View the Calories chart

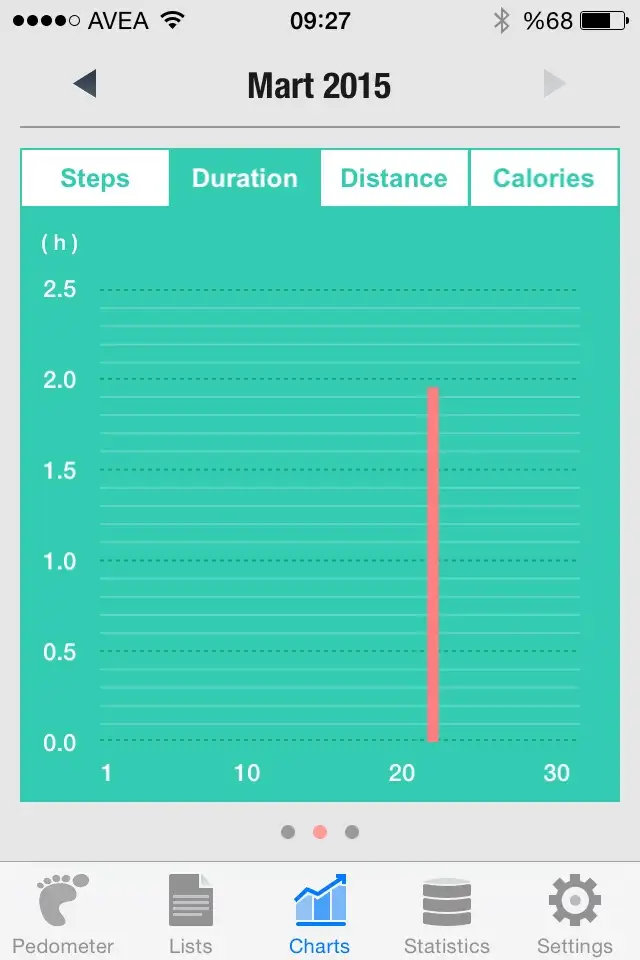544,179
